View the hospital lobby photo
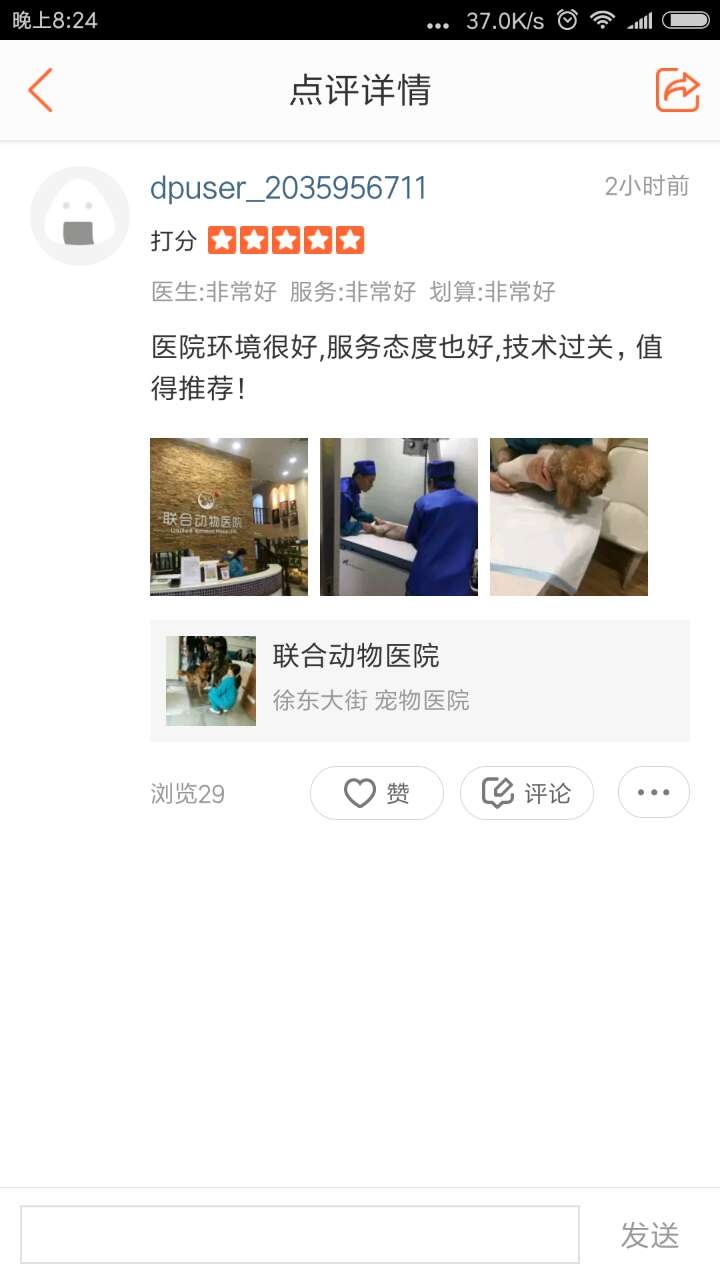 point(229,517)
